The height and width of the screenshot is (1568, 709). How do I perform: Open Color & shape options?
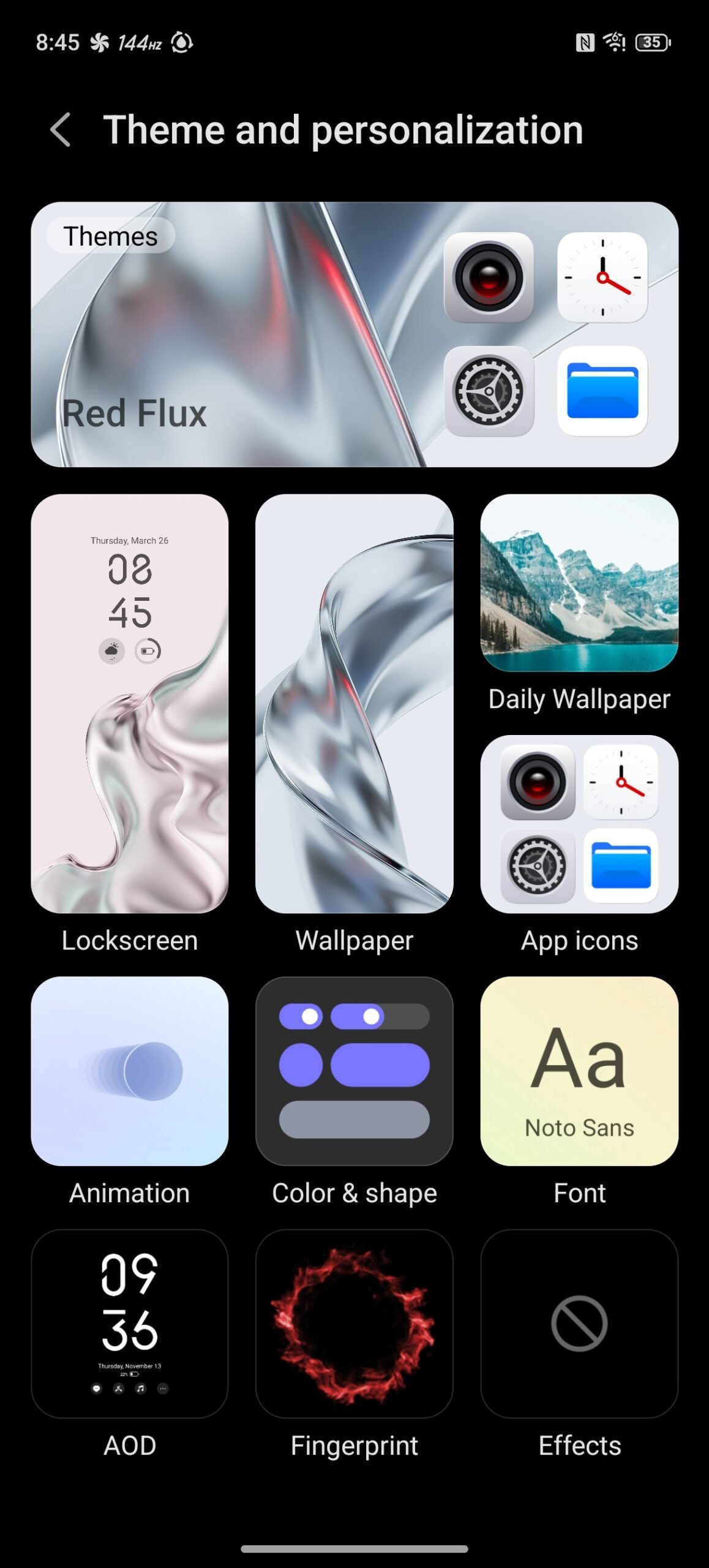(x=354, y=1071)
